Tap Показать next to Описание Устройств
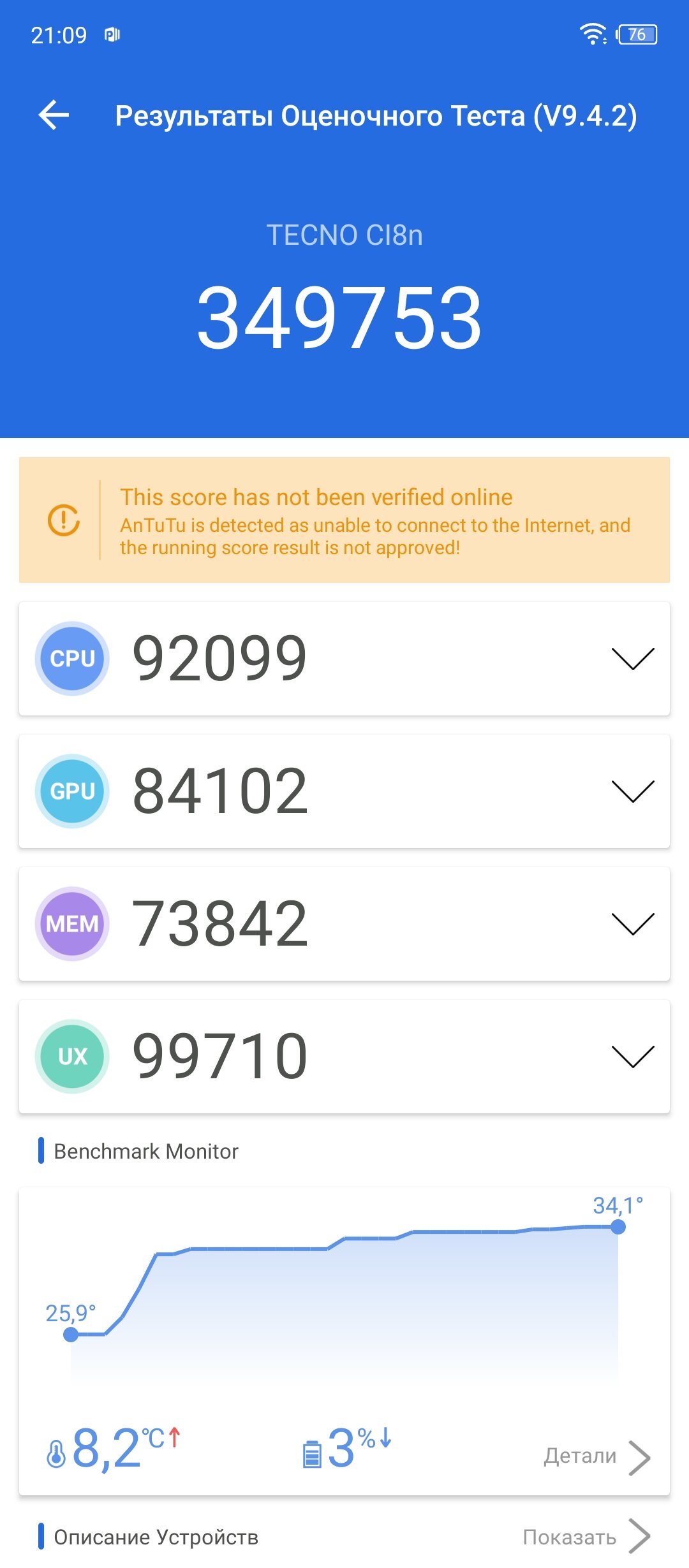 tap(586, 1537)
